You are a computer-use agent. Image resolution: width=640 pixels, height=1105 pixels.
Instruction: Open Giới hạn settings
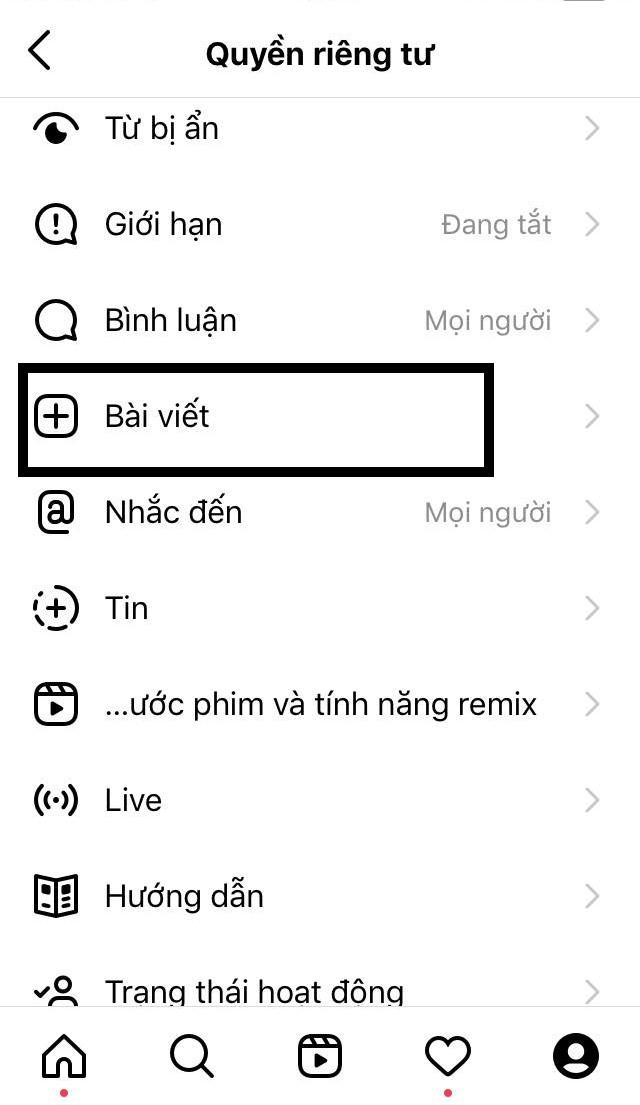pyautogui.click(x=320, y=225)
